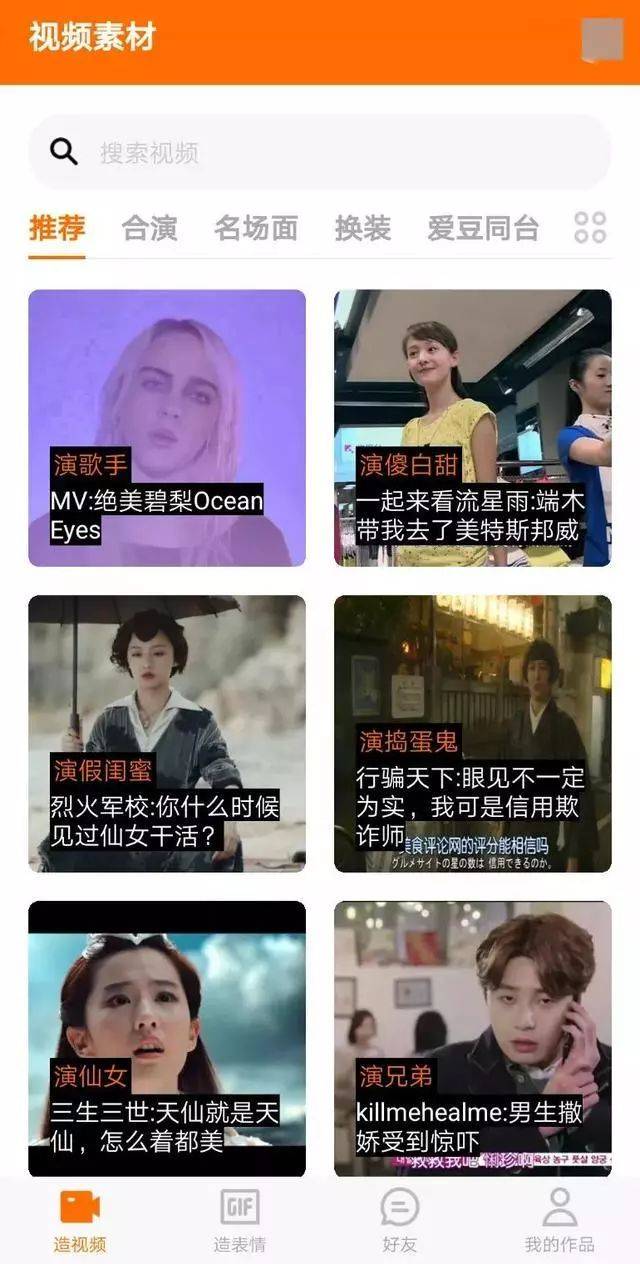Viewport: 640px width, 1264px height.
Task: Go to the 造视频 bottom tab
Action: coord(80,1220)
